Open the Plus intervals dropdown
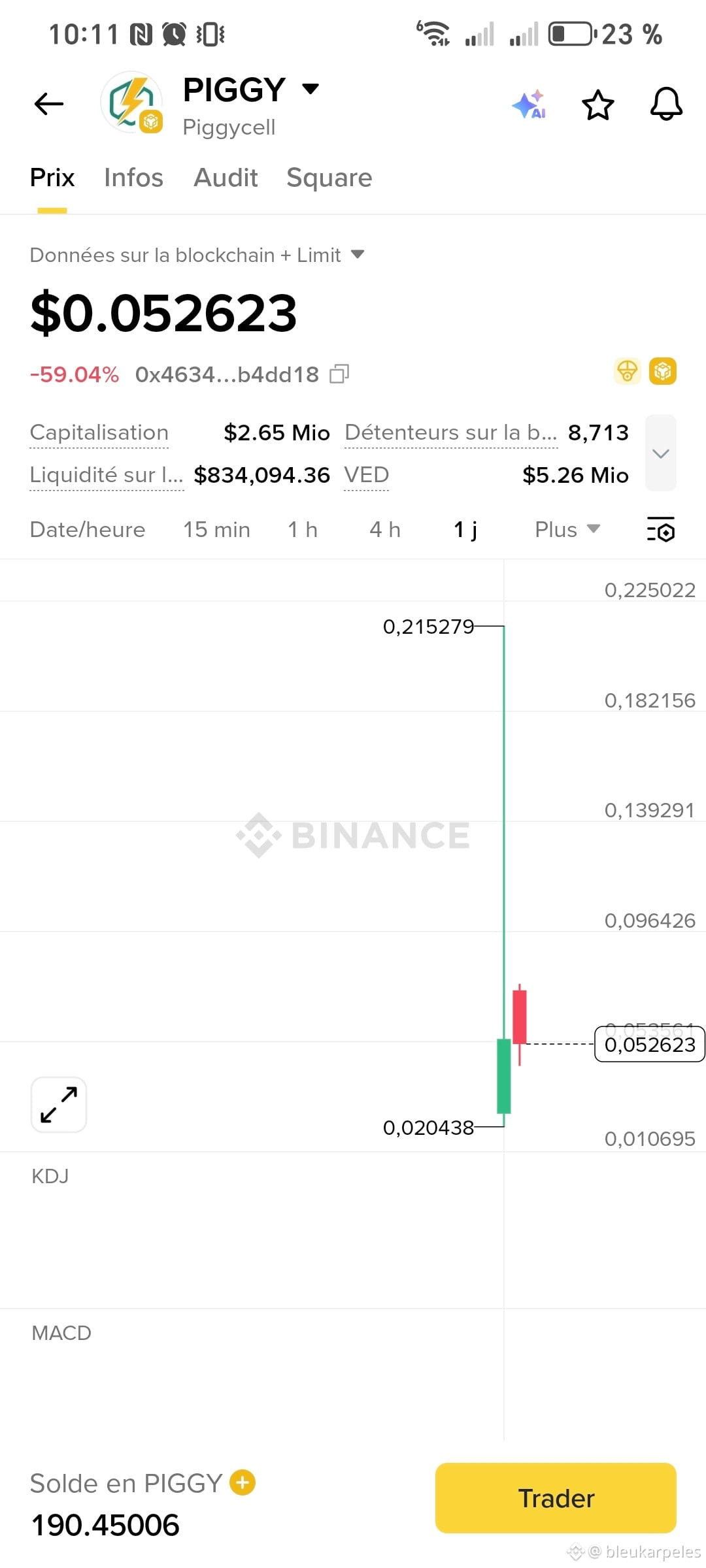 (567, 529)
